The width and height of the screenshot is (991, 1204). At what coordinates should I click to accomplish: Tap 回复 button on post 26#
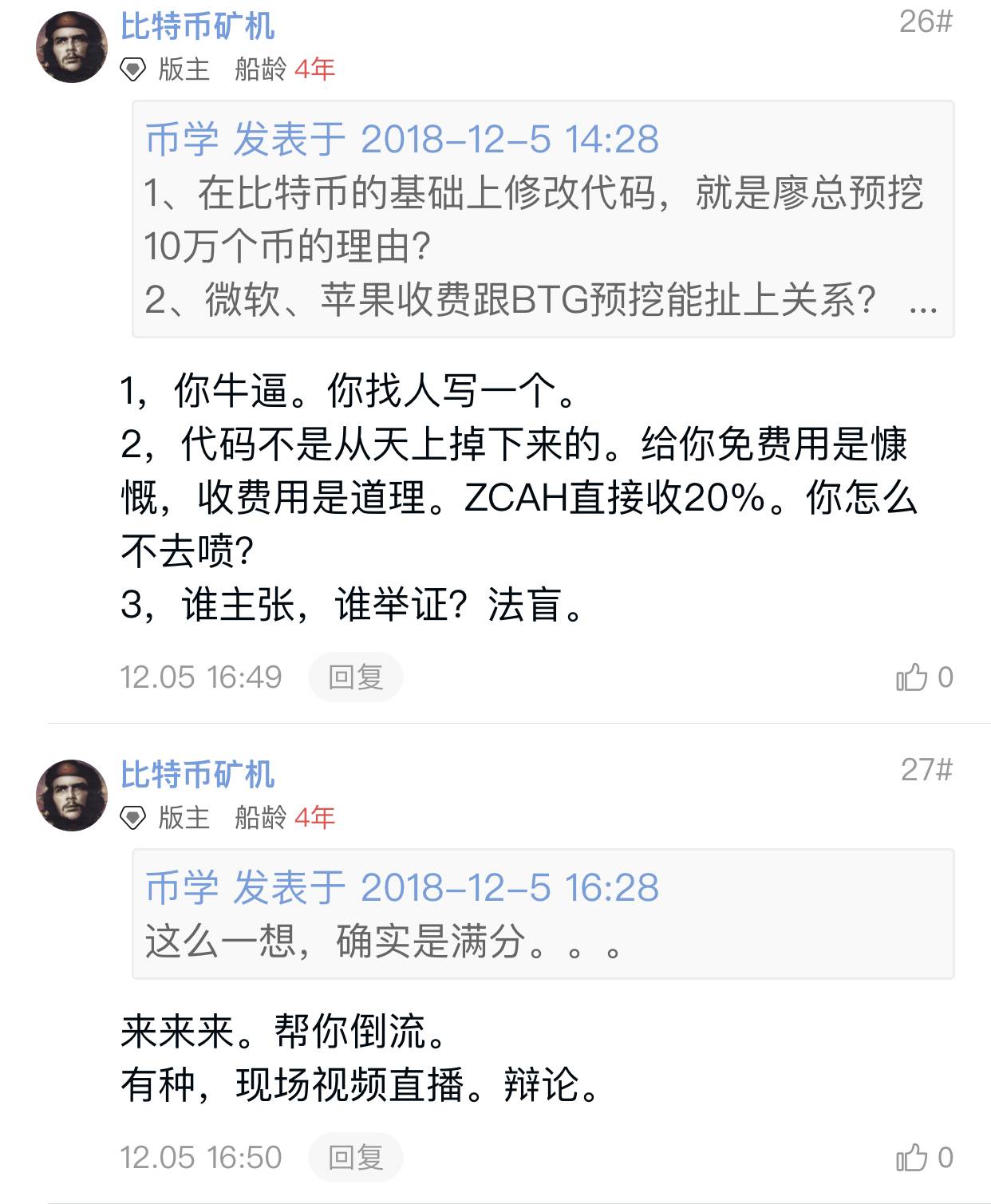[355, 677]
